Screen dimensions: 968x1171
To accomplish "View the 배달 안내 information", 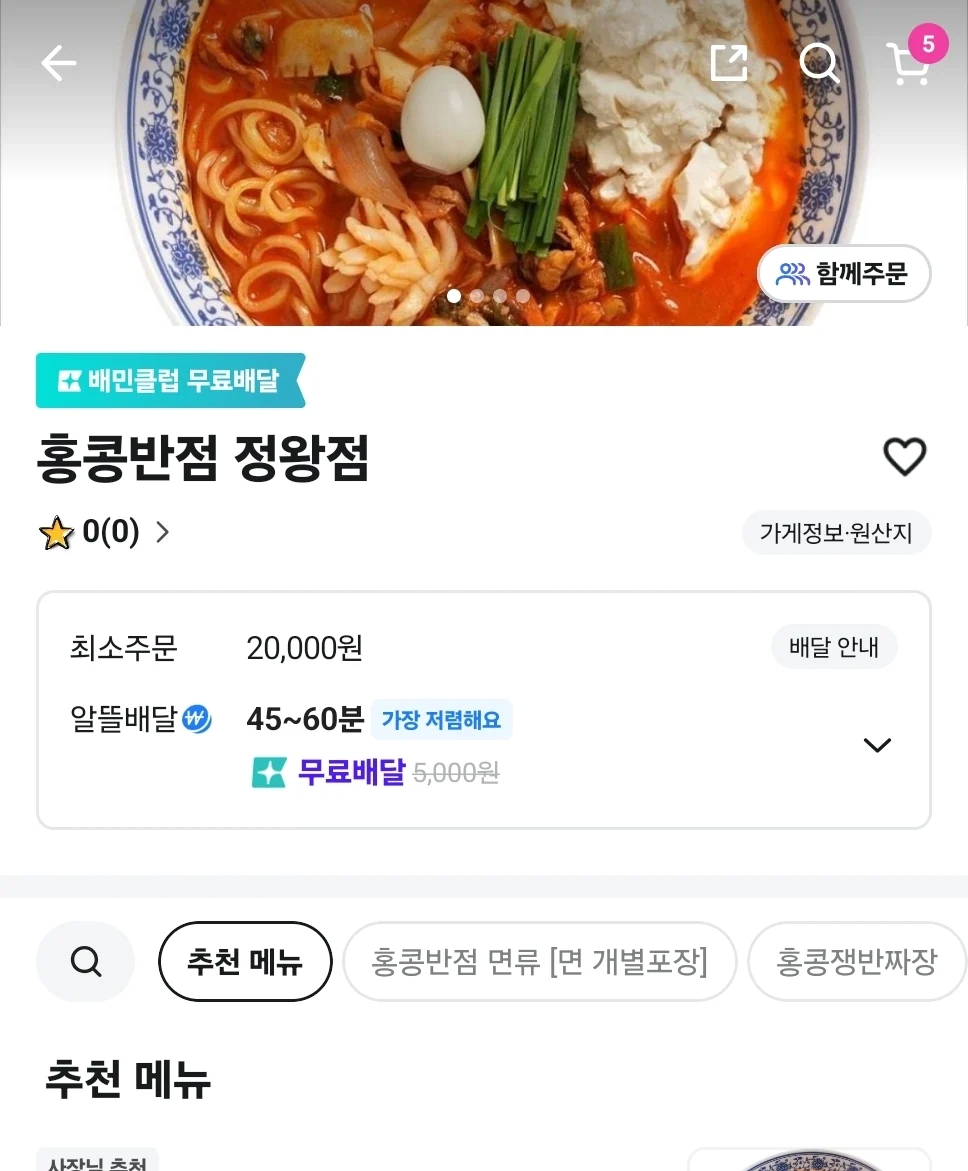I will 833,647.
